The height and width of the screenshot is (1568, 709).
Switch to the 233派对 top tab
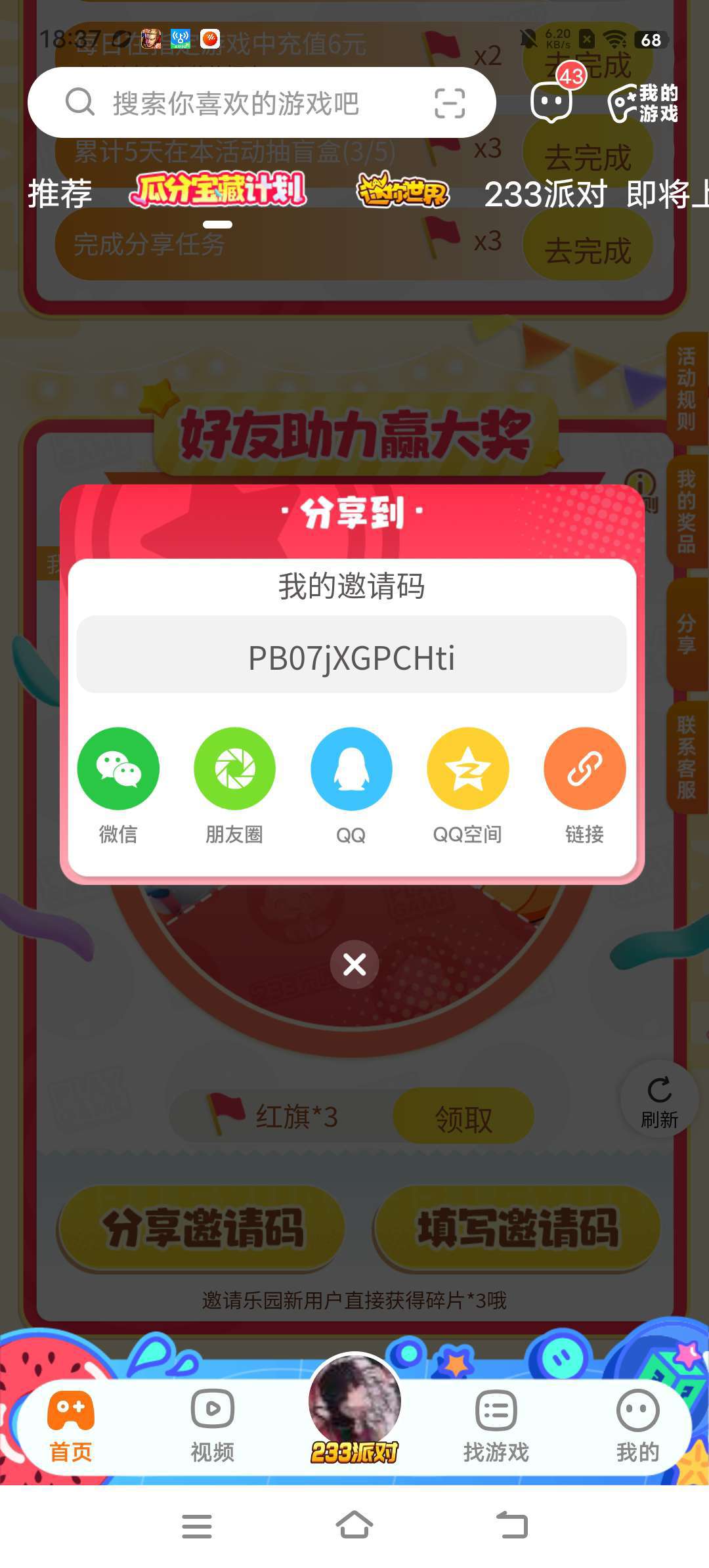(x=545, y=194)
